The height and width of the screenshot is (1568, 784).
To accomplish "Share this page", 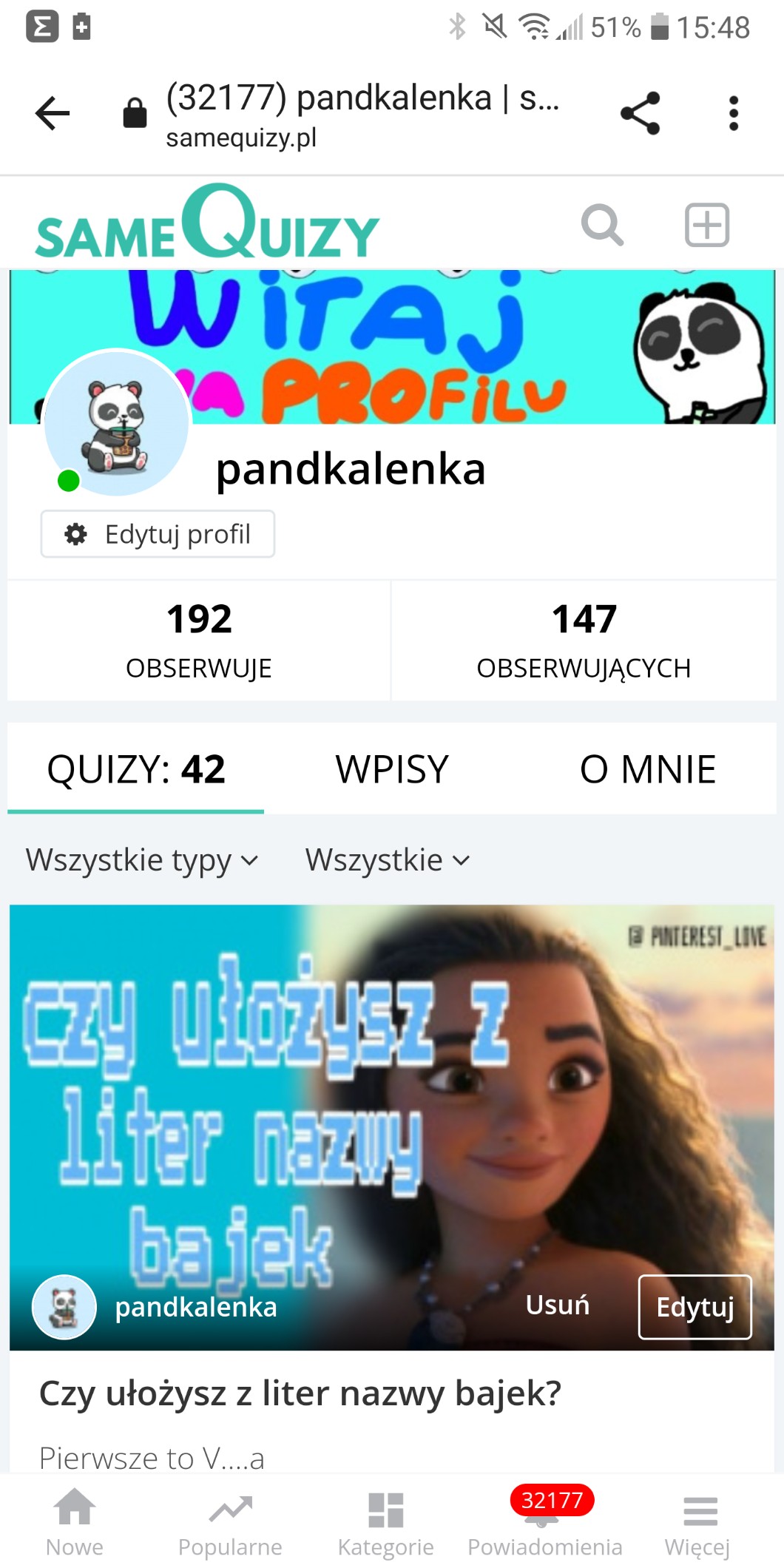I will tap(640, 113).
